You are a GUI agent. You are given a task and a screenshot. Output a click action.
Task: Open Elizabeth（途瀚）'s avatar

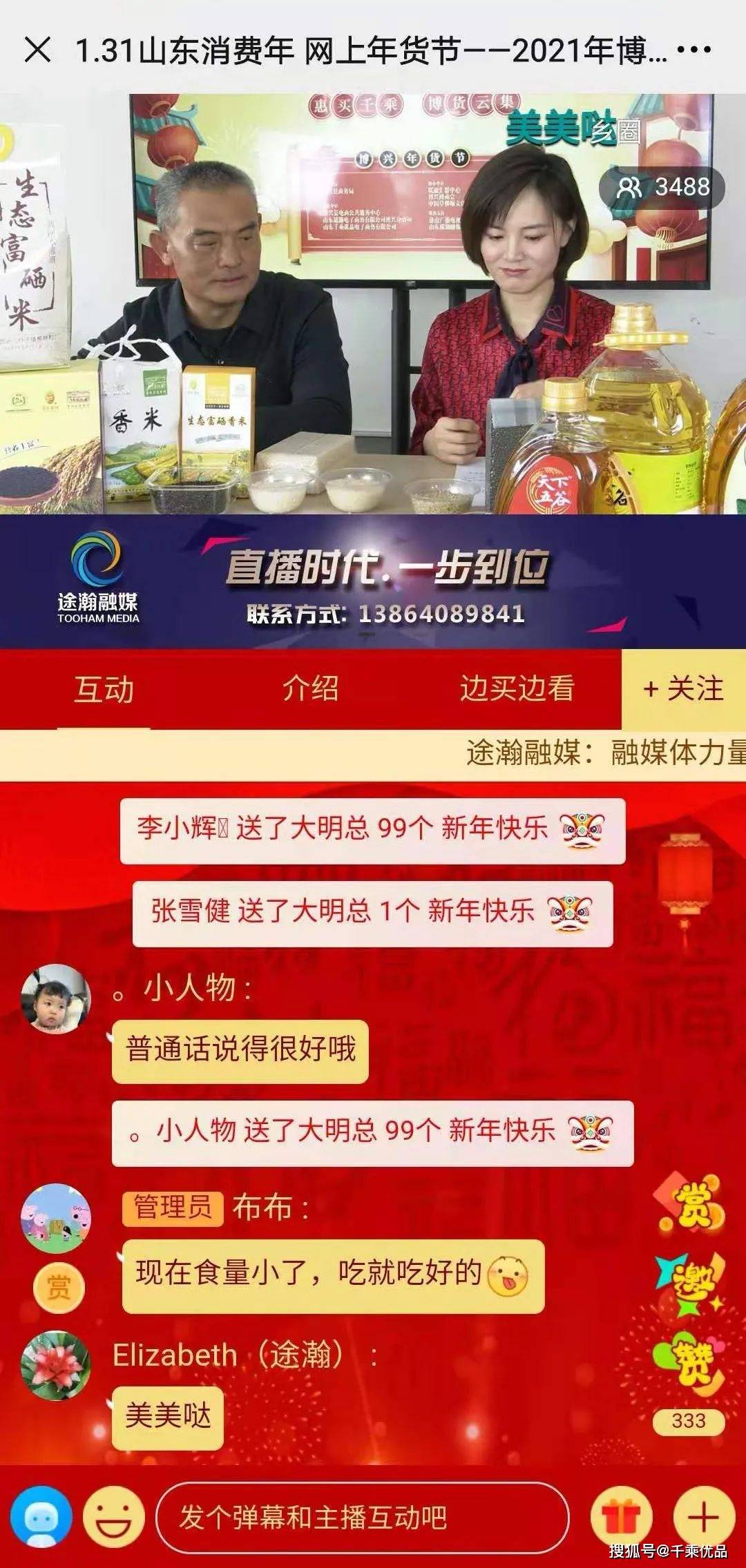tap(55, 1365)
